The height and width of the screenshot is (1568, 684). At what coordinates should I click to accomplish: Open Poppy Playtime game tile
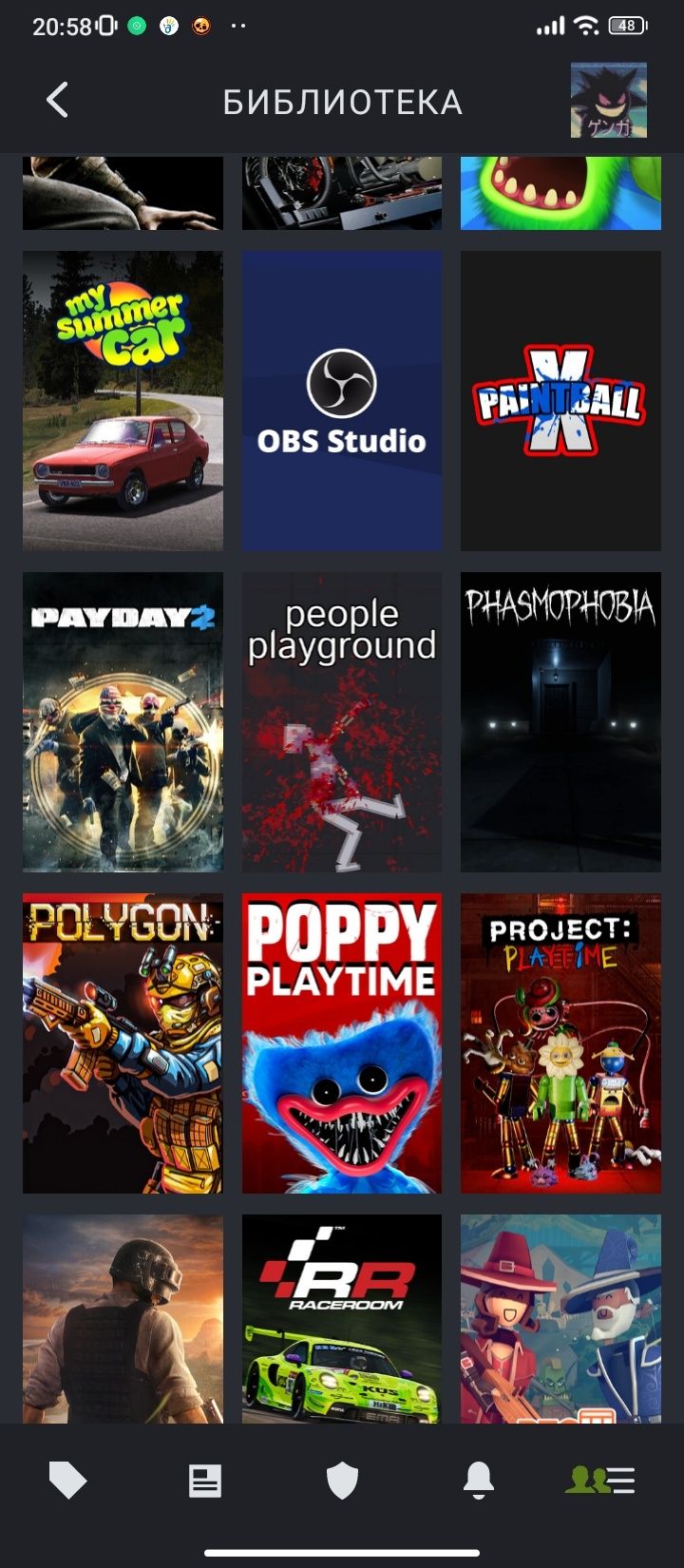341,1043
